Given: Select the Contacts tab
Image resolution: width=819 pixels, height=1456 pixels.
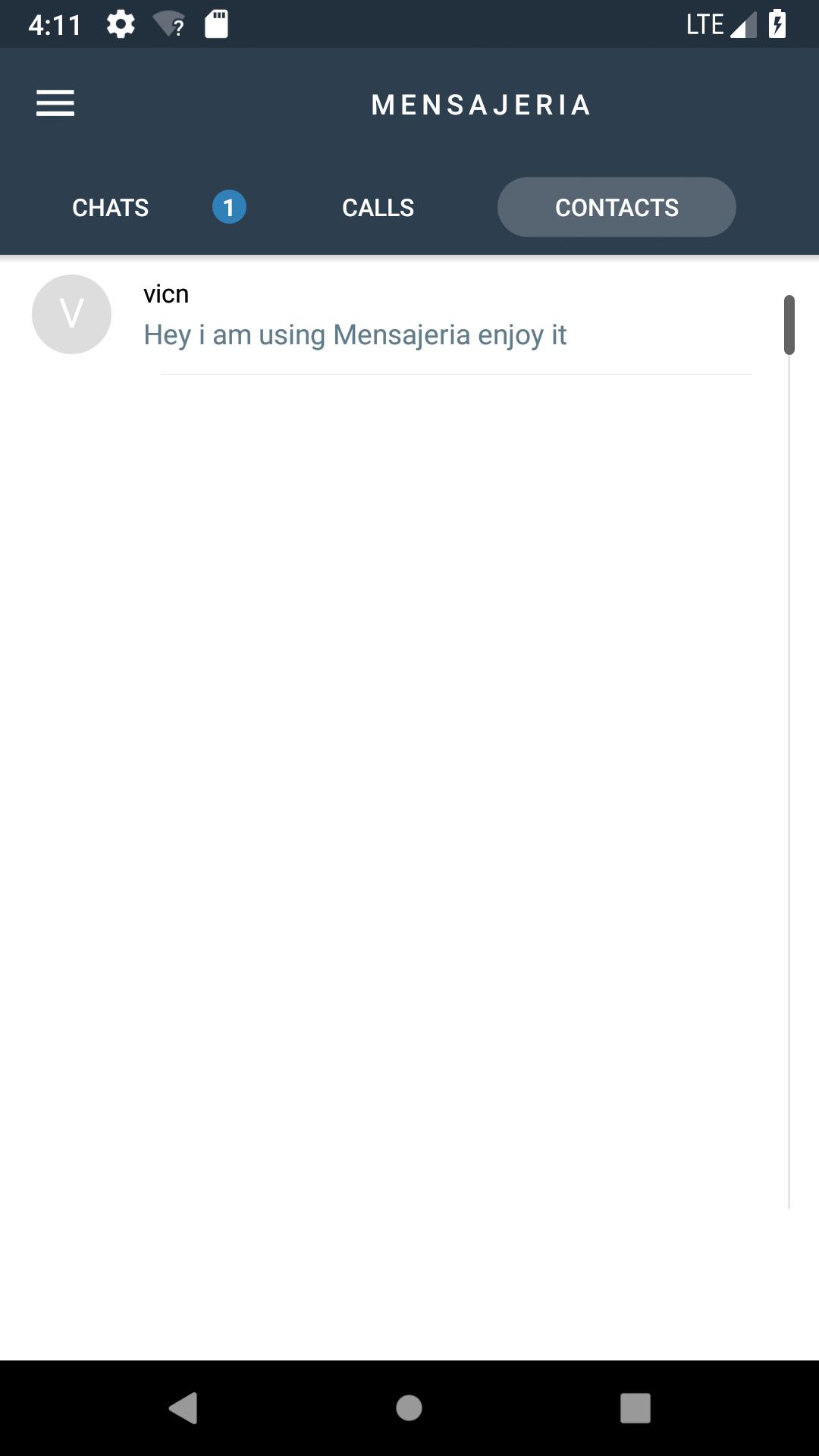Looking at the screenshot, I should pyautogui.click(x=616, y=207).
